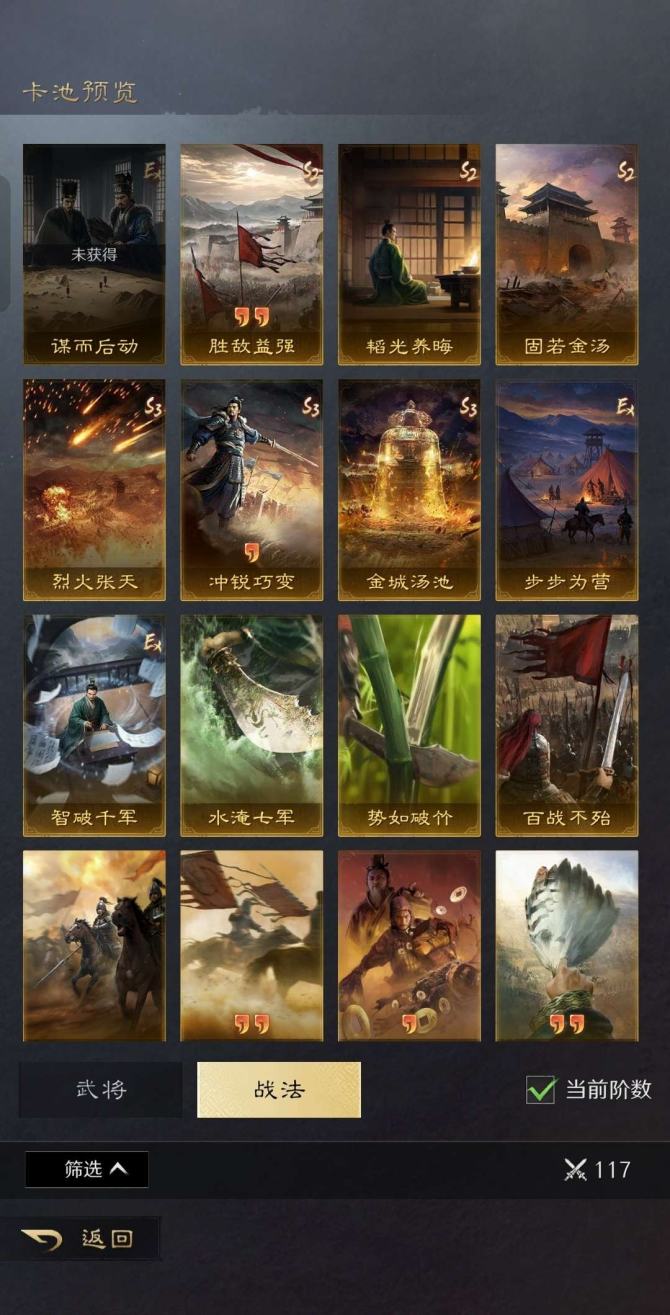The image size is (670, 1315).
Task: Switch to the 战法 tab
Action: click(x=279, y=1090)
